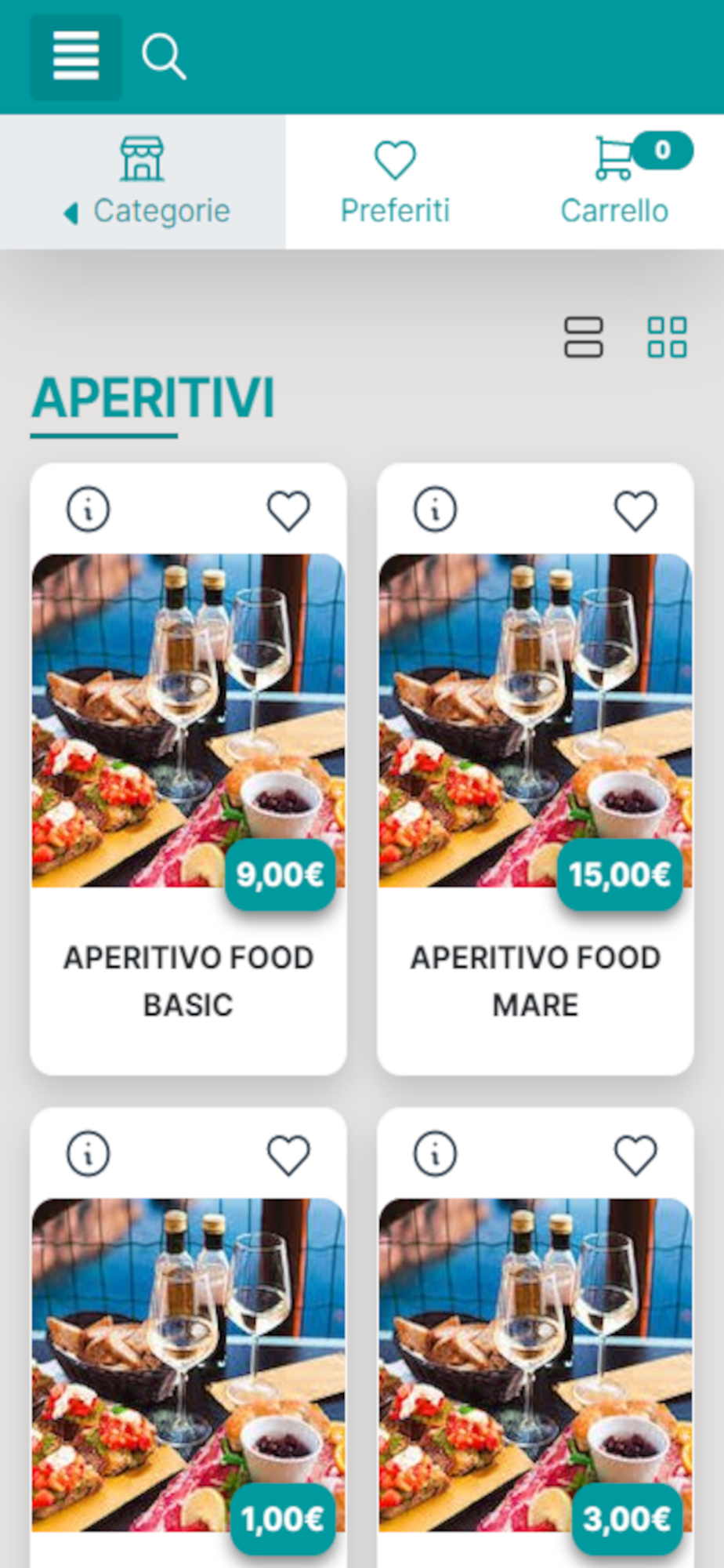Image resolution: width=724 pixels, height=1568 pixels.
Task: Like the 1,00€ product
Action: point(288,1155)
